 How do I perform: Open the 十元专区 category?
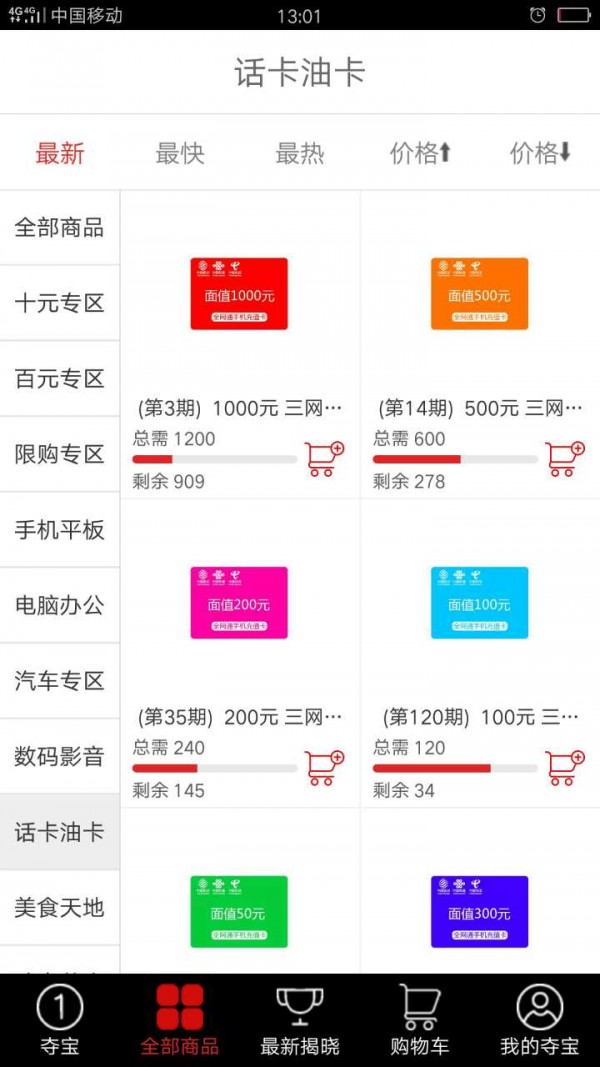coord(59,303)
